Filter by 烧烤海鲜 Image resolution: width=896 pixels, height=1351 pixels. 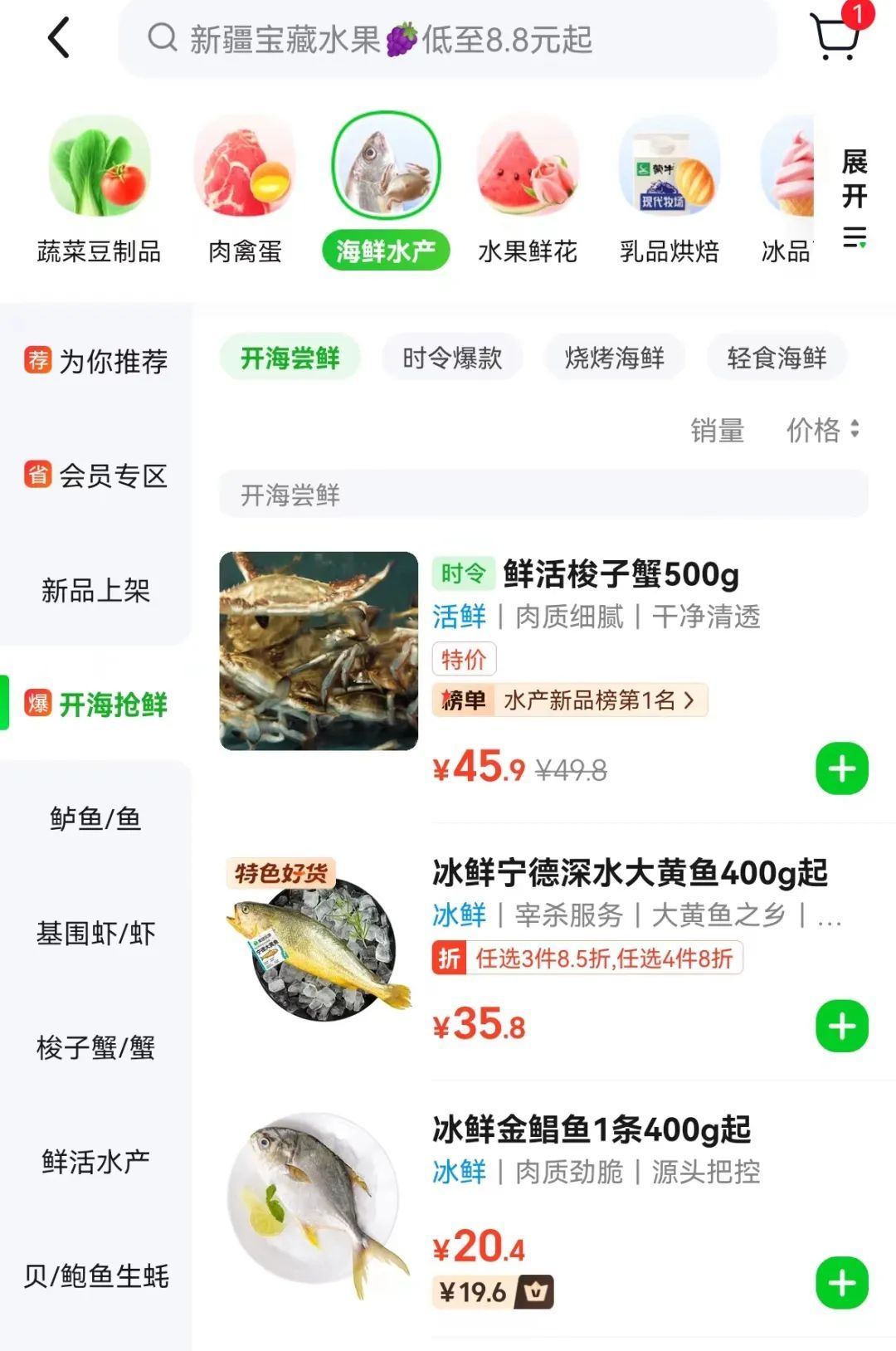click(x=614, y=358)
